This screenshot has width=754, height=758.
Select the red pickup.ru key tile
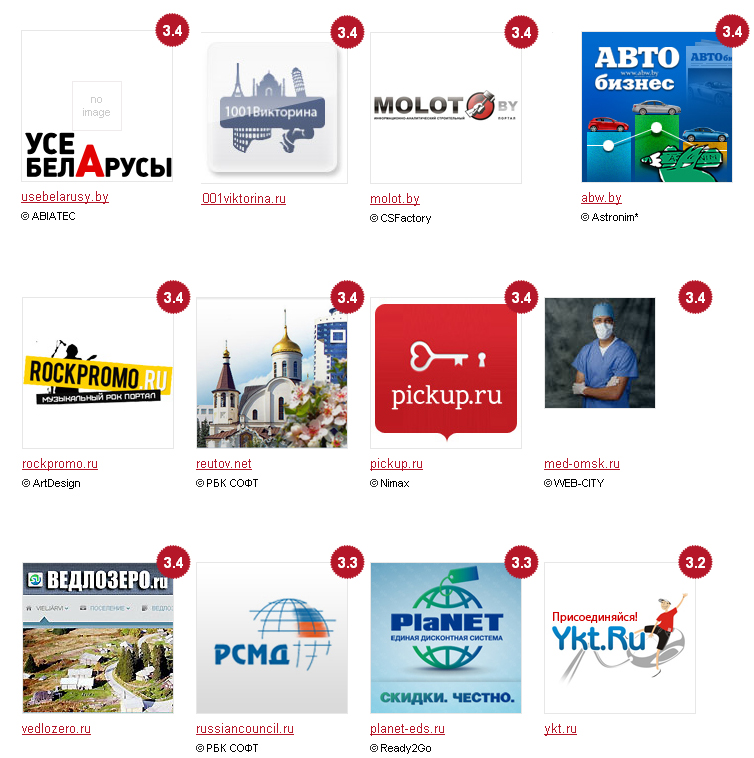446,370
